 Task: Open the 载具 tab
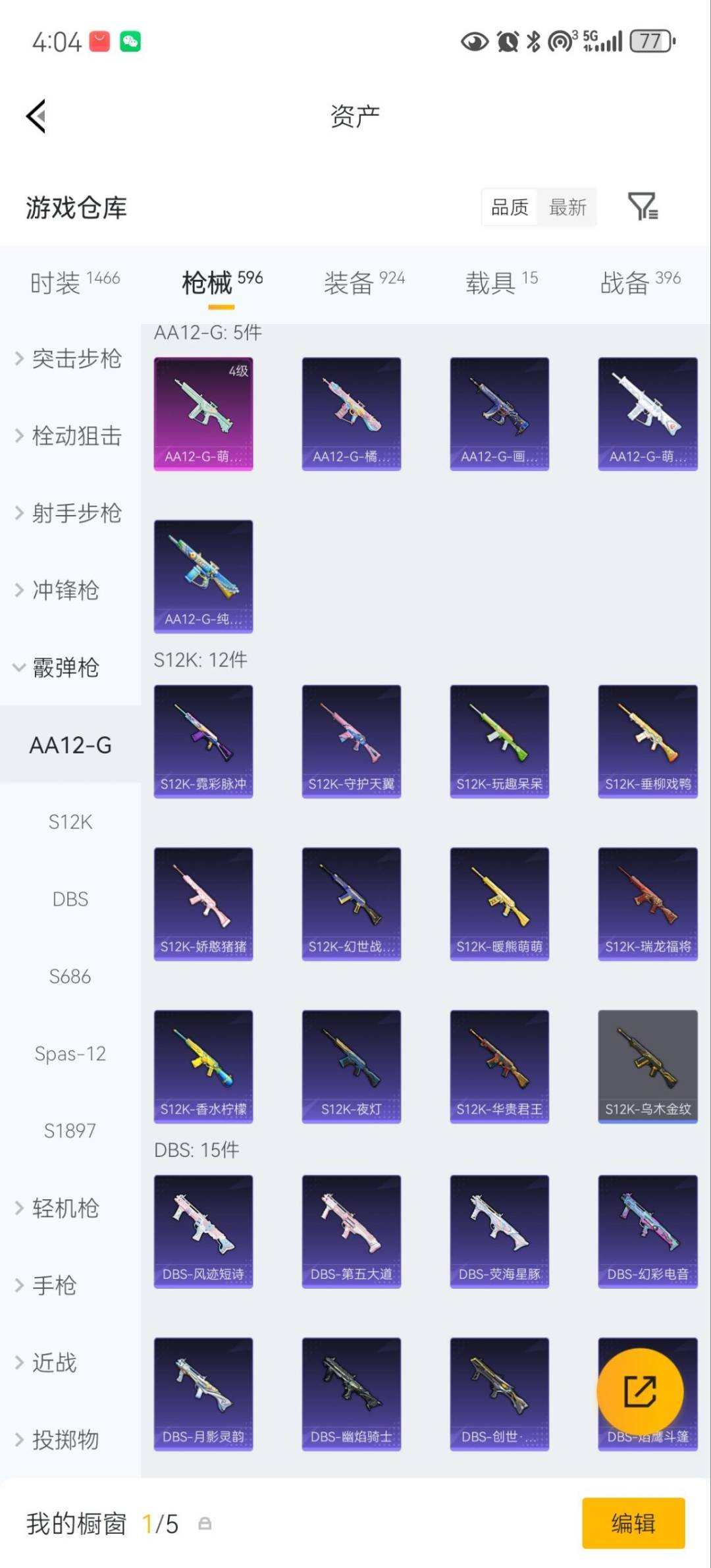pos(501,283)
